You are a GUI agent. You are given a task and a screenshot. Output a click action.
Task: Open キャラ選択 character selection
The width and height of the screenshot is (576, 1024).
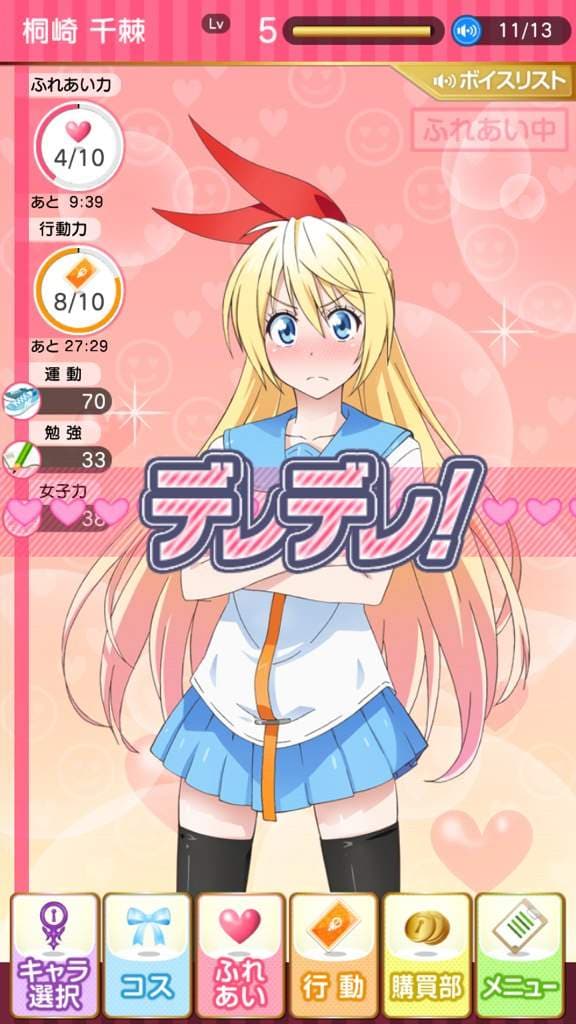(x=55, y=955)
